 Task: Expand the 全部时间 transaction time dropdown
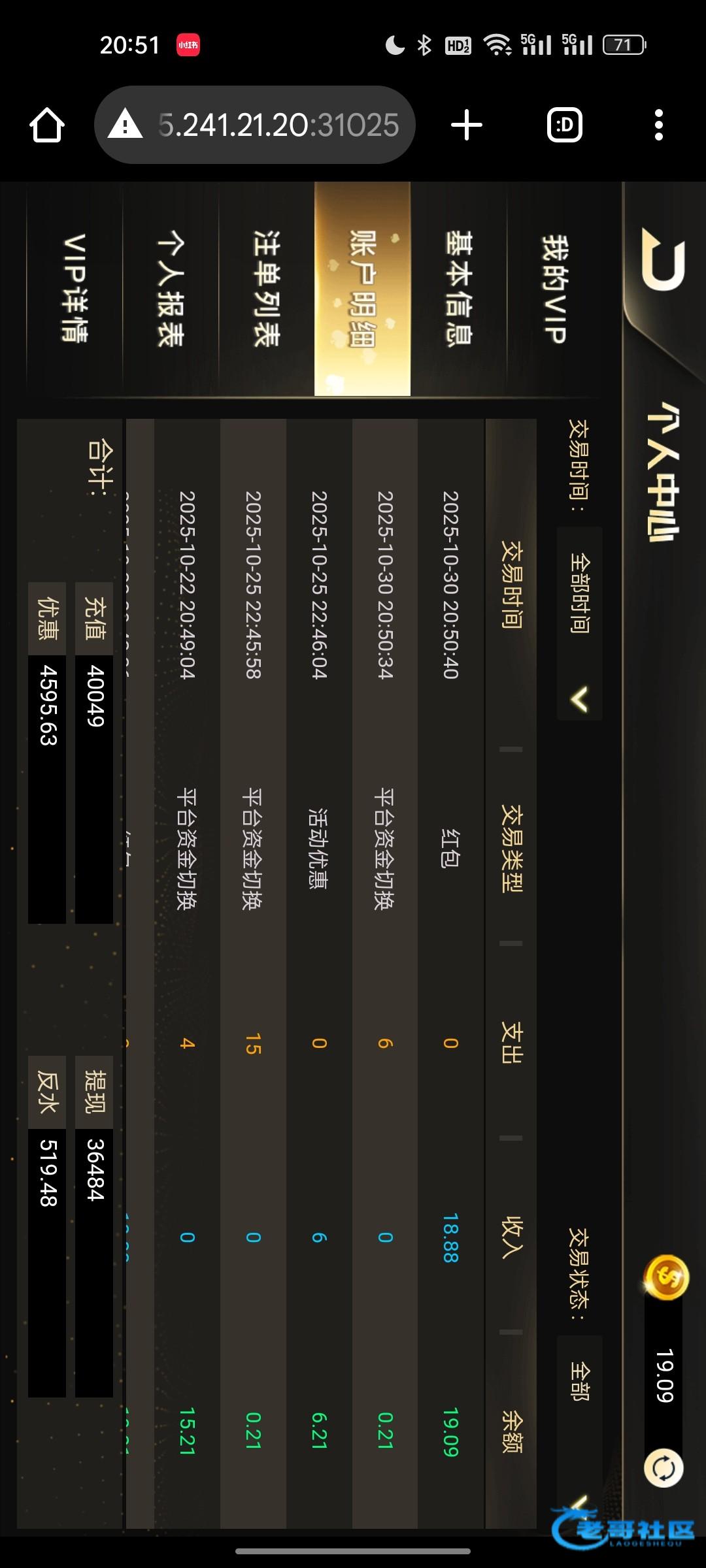tap(580, 624)
